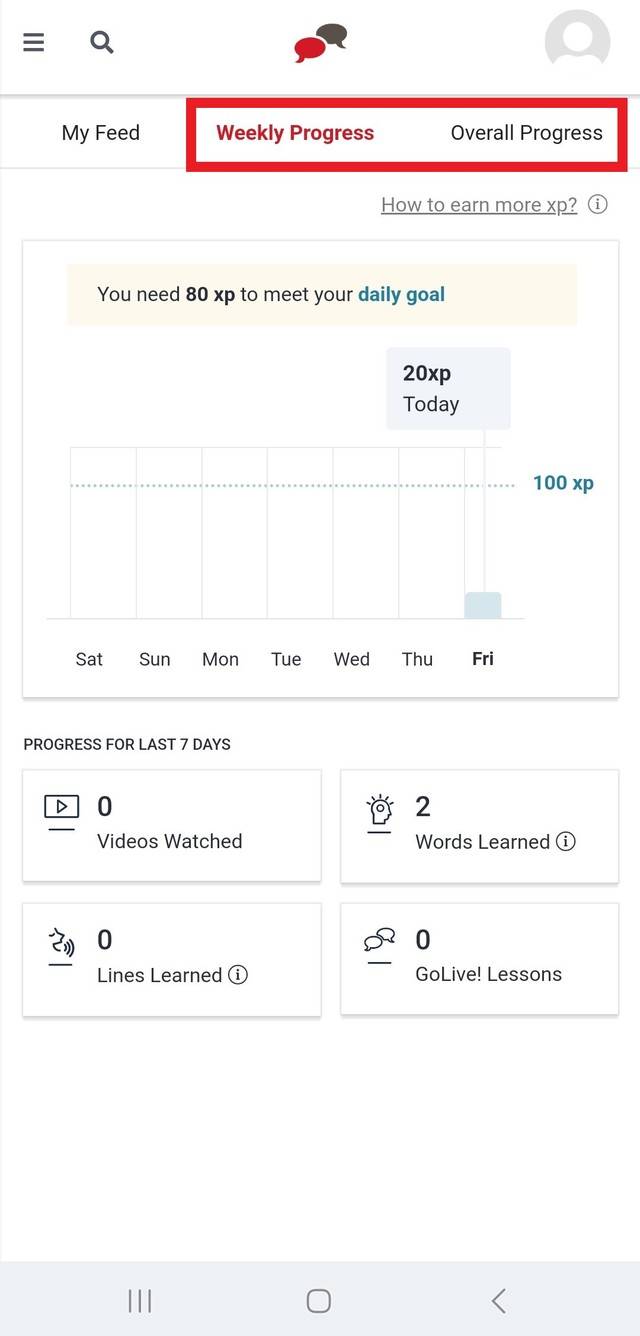Go to the home screen

coord(319,1301)
